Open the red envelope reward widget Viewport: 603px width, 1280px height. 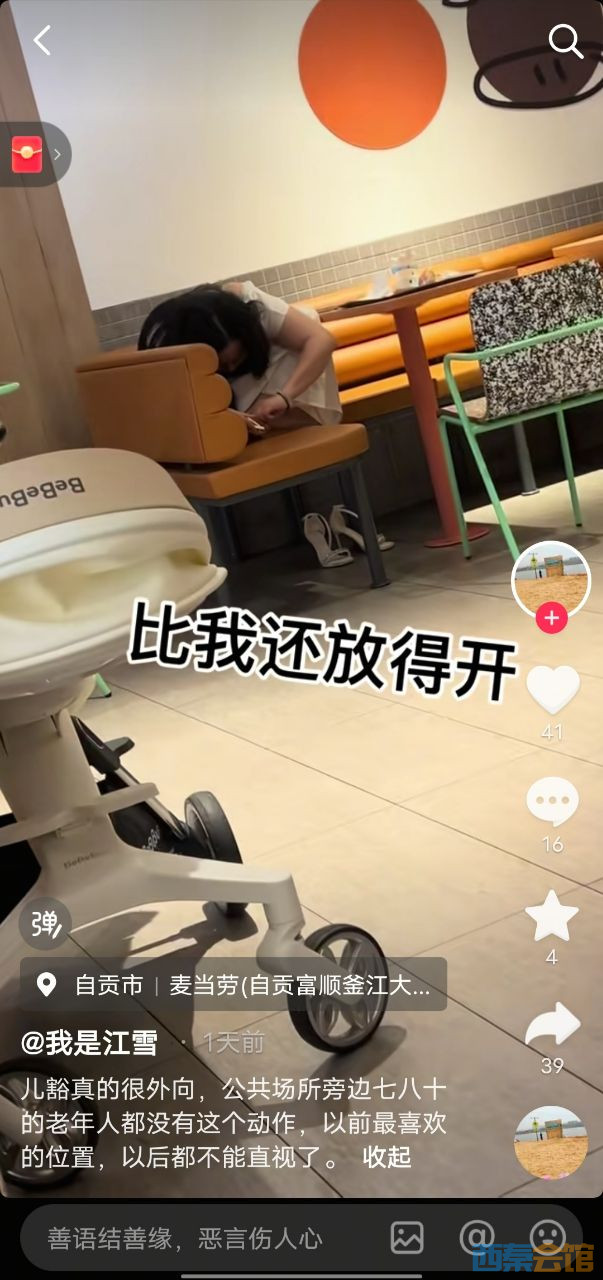[28, 154]
